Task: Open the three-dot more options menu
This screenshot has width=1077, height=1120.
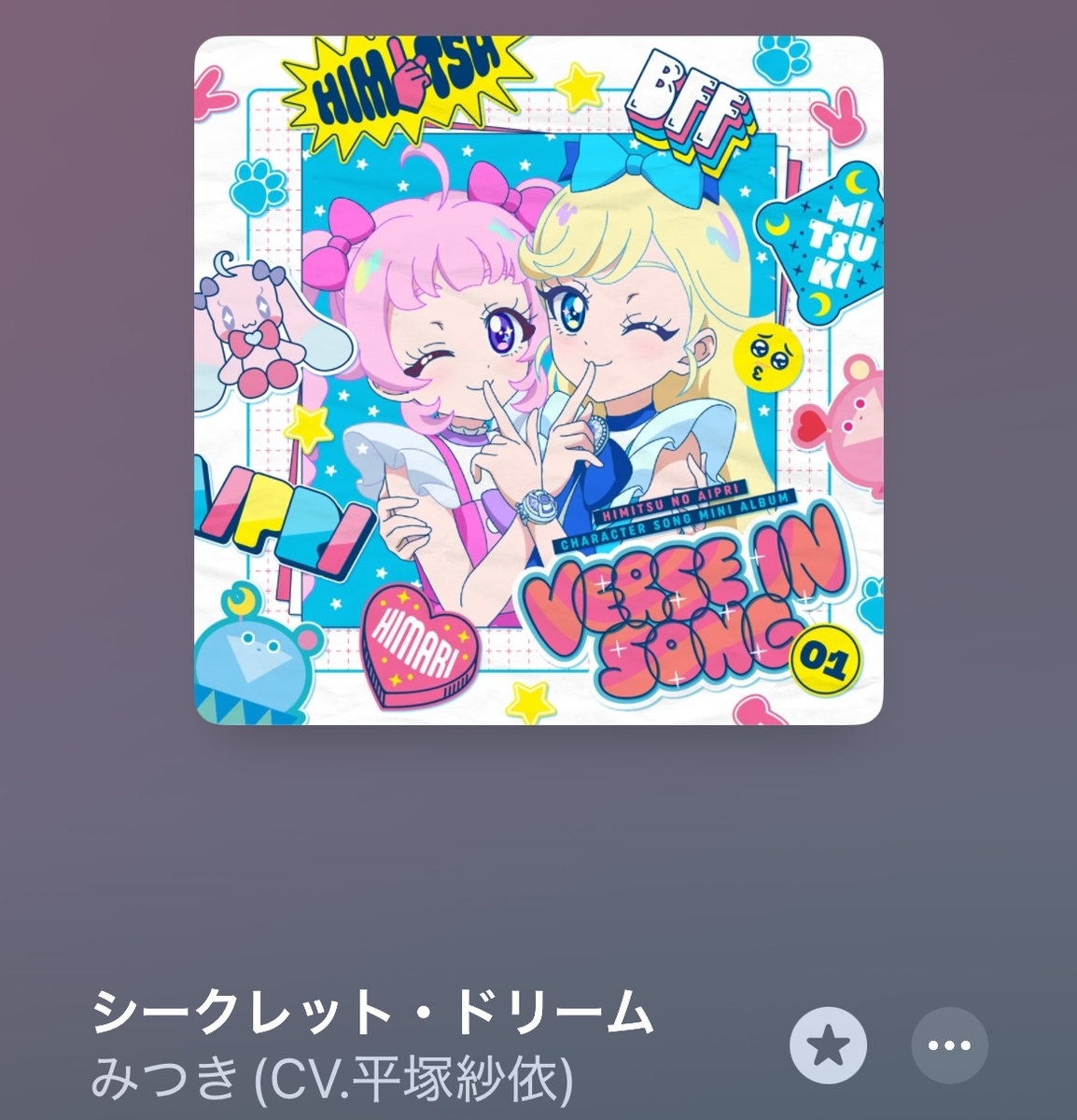Action: (949, 1045)
